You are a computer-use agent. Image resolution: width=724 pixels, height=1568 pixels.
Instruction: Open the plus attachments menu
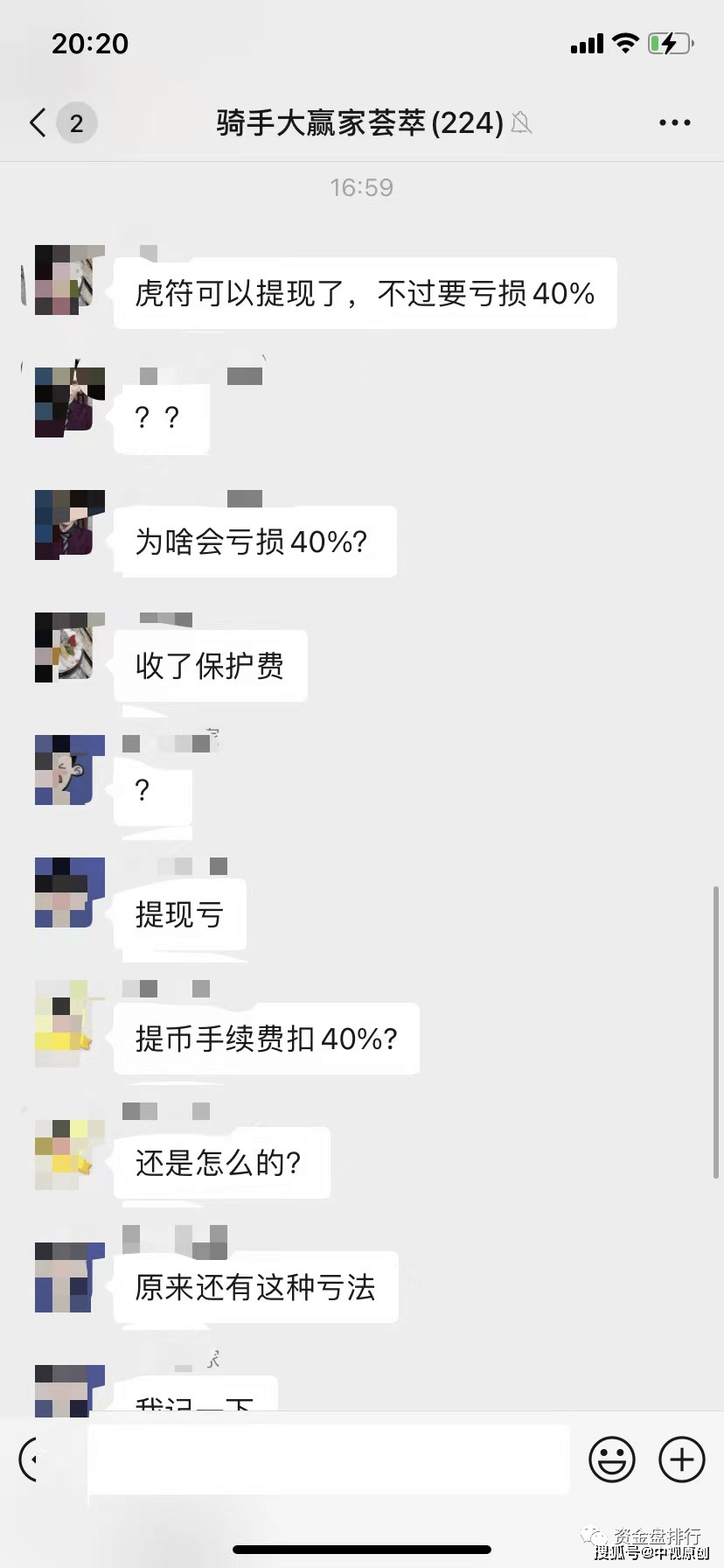point(681,1459)
